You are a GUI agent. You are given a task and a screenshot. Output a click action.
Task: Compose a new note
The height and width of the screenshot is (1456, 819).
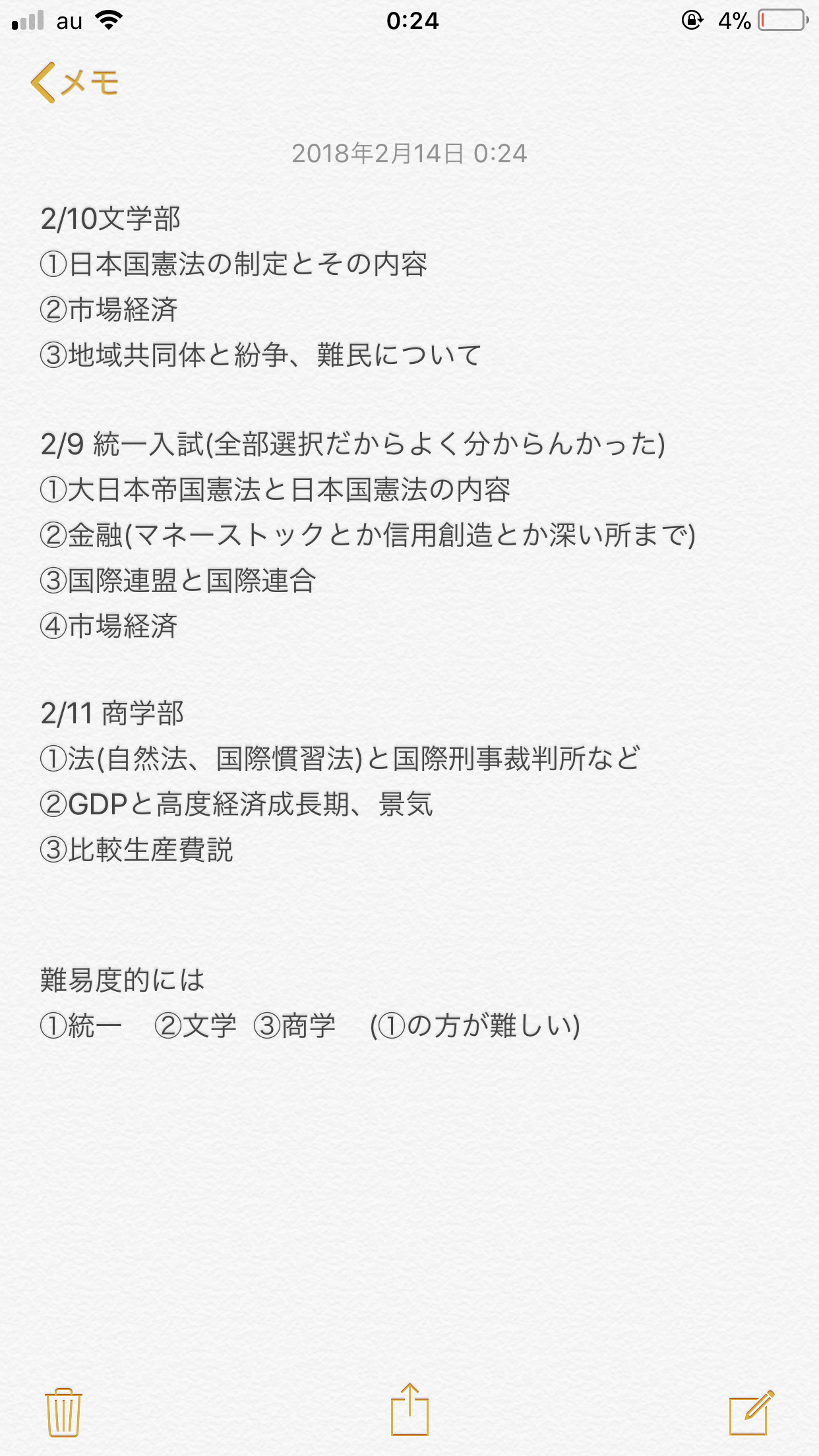pos(751,1412)
